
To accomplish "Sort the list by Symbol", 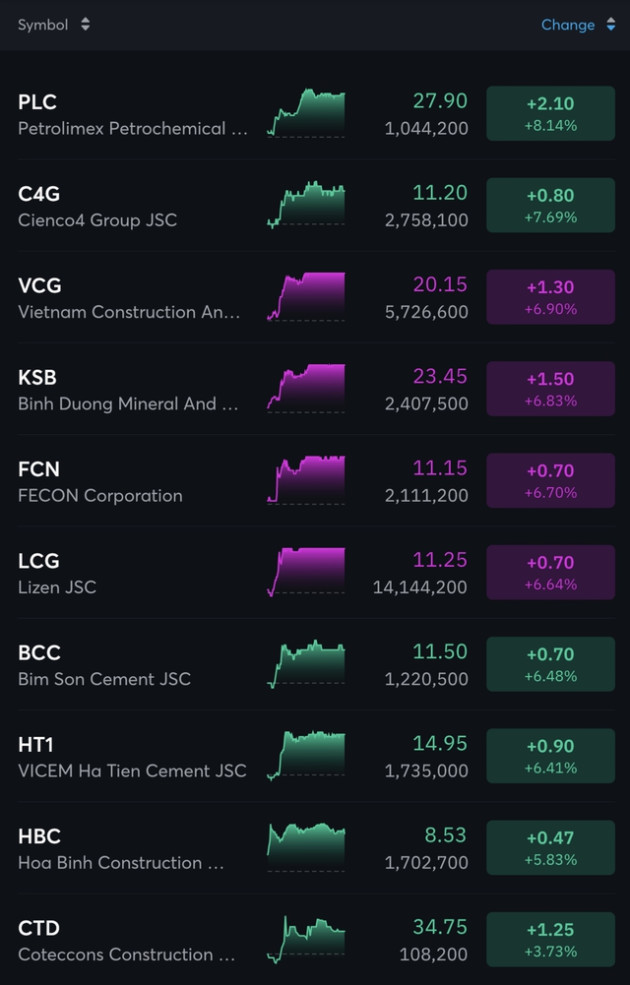I will (x=54, y=25).
